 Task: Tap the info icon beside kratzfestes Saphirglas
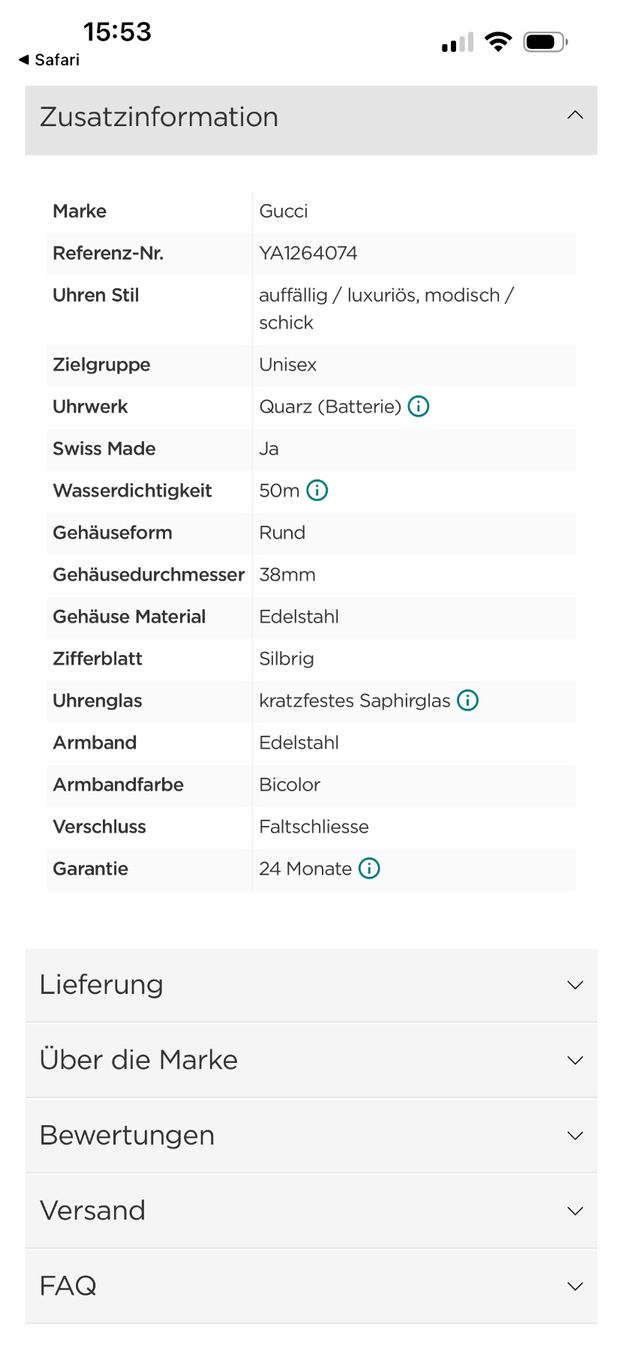pyautogui.click(x=468, y=701)
